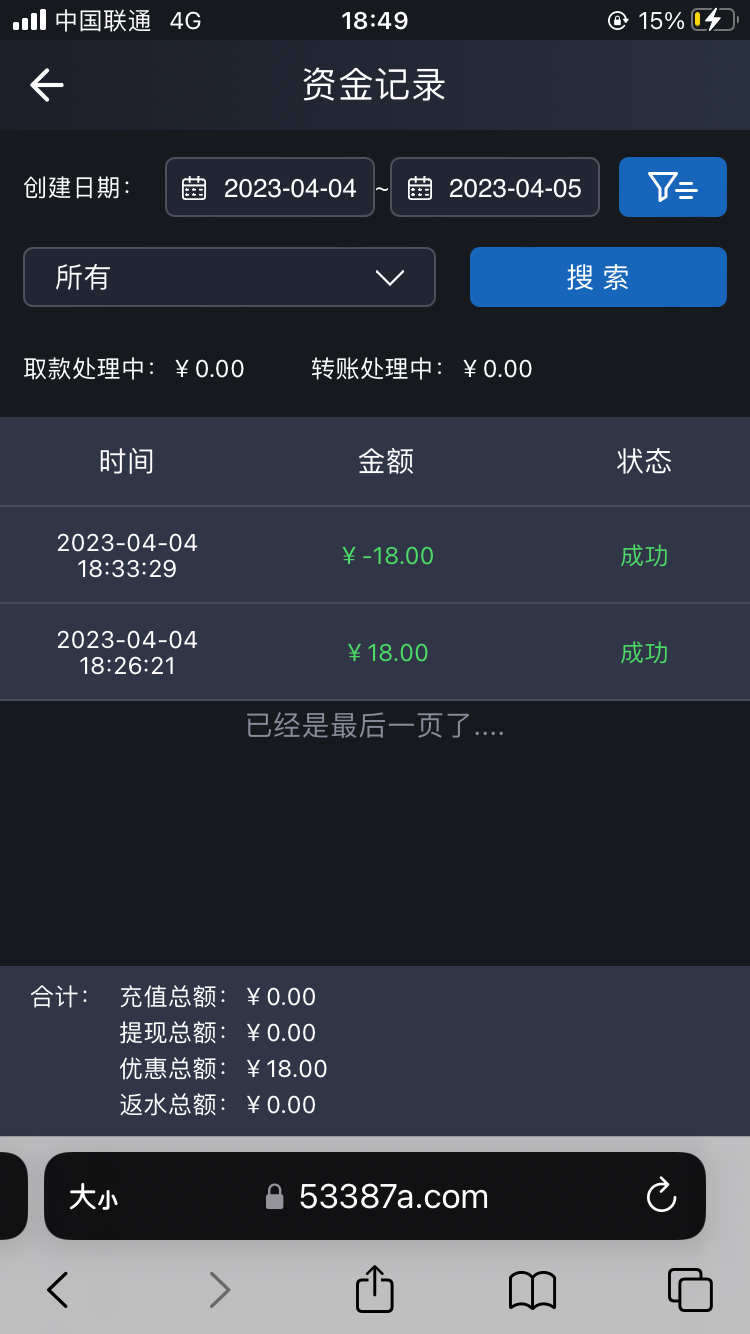This screenshot has width=750, height=1334.
Task: Show open Safari tabs
Action: [689, 1290]
